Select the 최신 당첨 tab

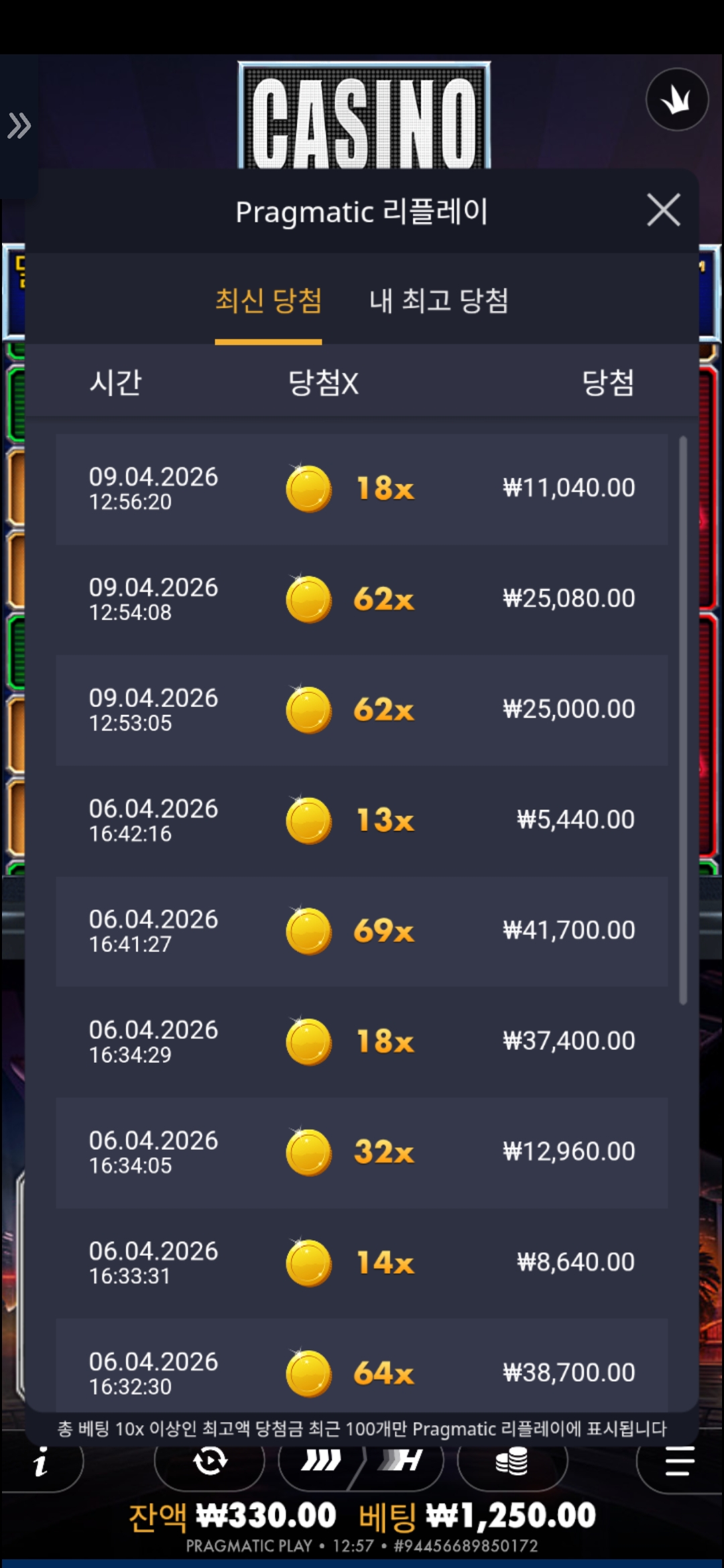[268, 301]
